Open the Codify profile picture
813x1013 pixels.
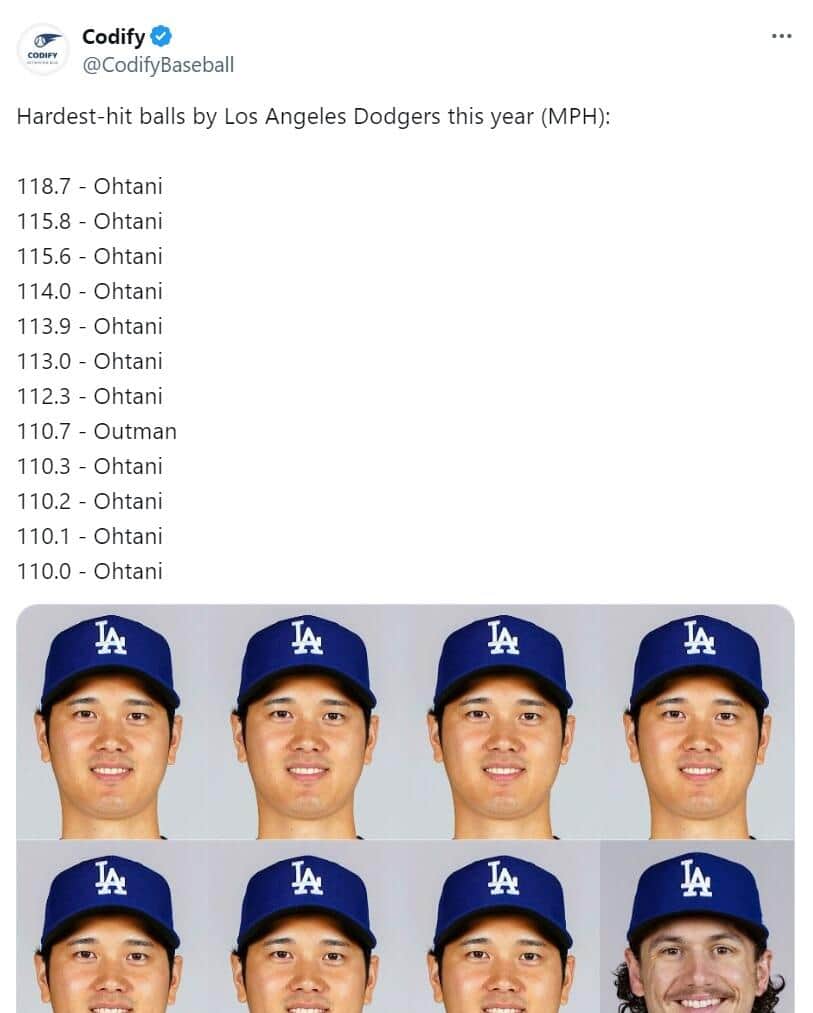(42, 50)
